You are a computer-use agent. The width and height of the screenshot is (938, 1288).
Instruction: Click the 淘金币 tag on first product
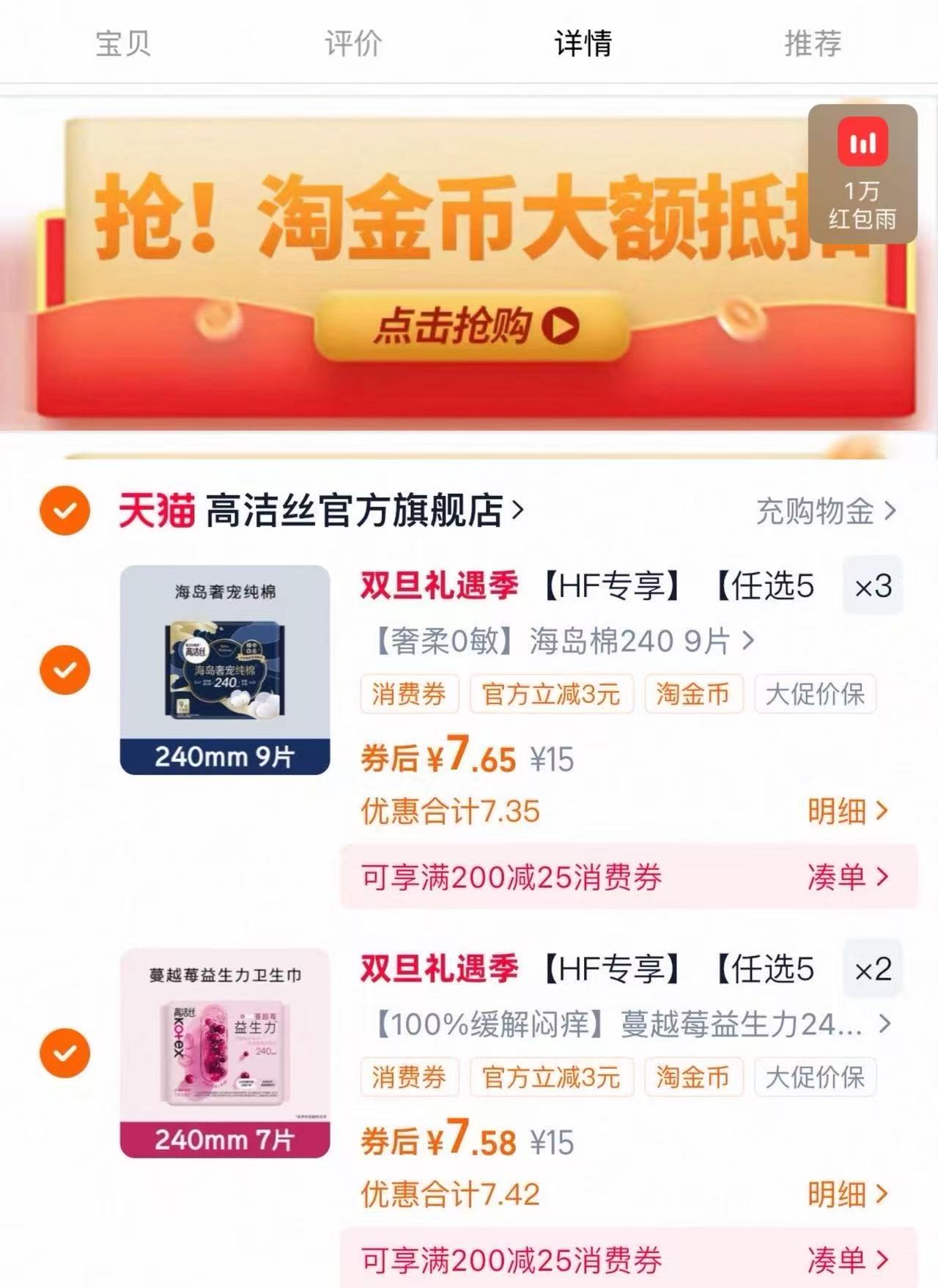click(694, 695)
